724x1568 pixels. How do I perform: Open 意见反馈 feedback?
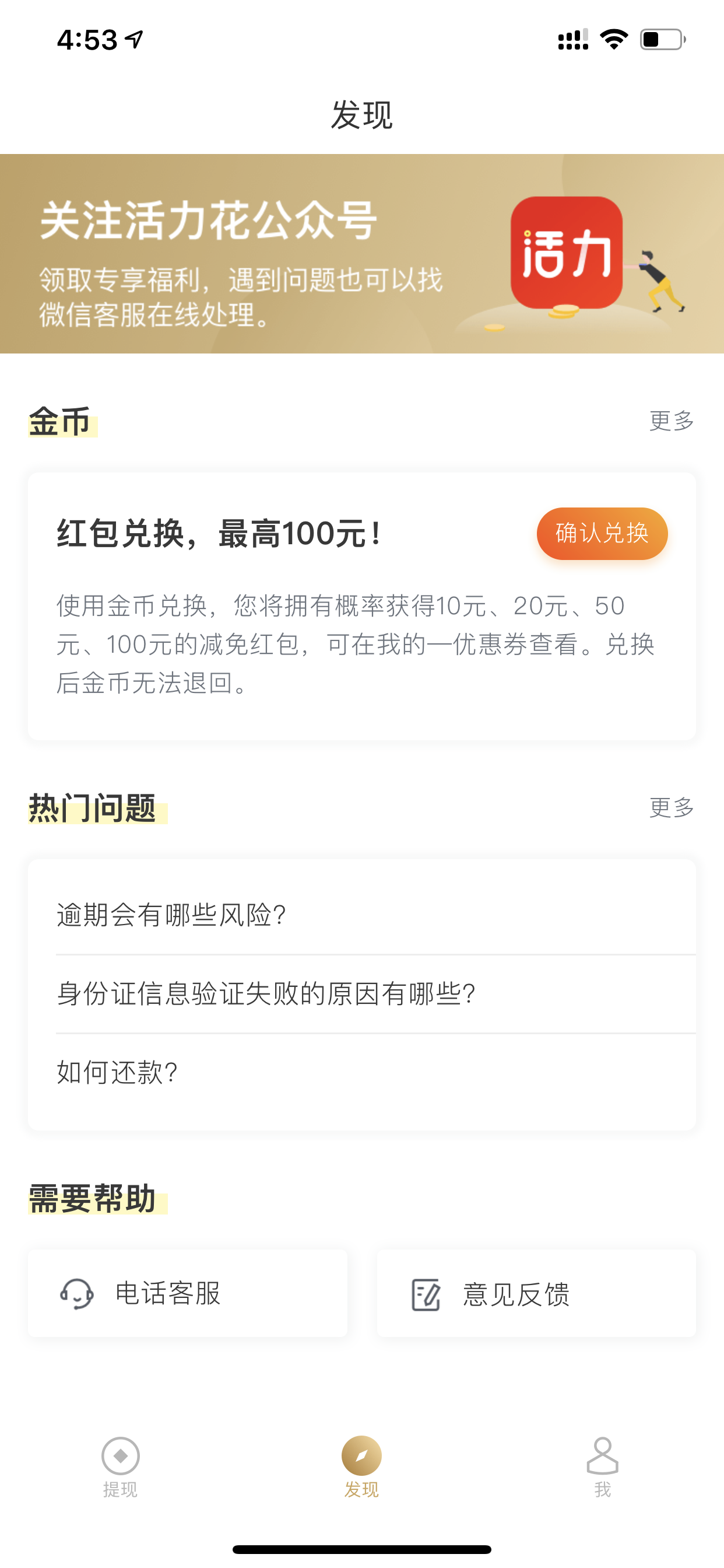[536, 1293]
